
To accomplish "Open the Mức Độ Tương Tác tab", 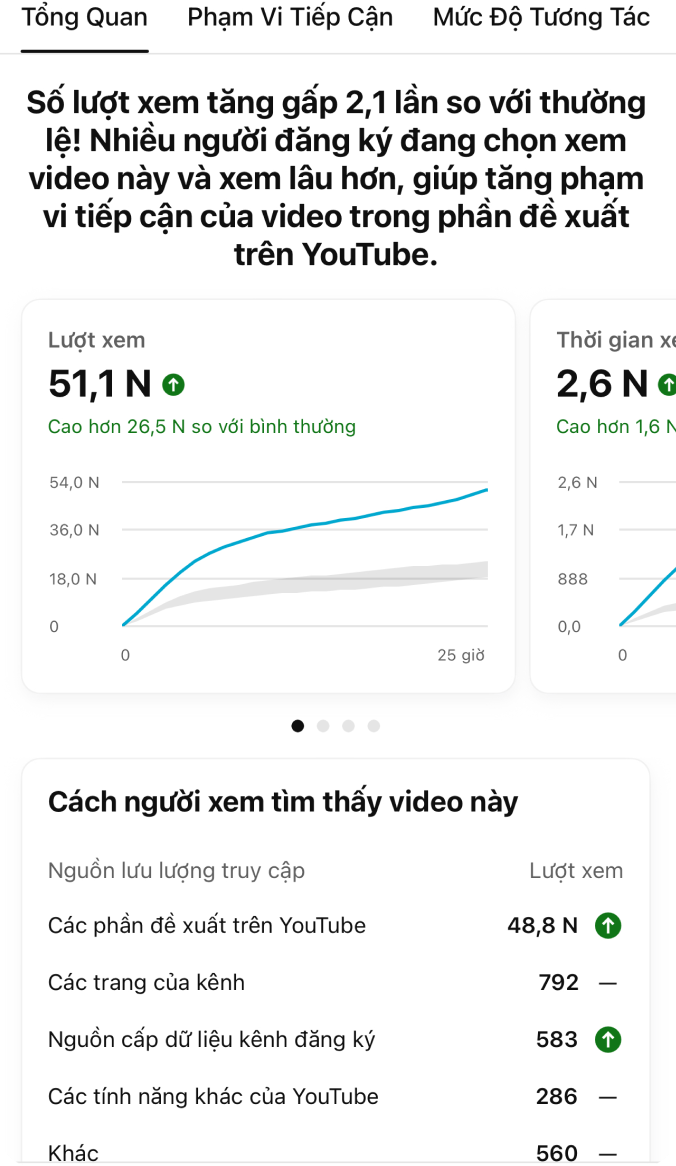I will click(541, 18).
